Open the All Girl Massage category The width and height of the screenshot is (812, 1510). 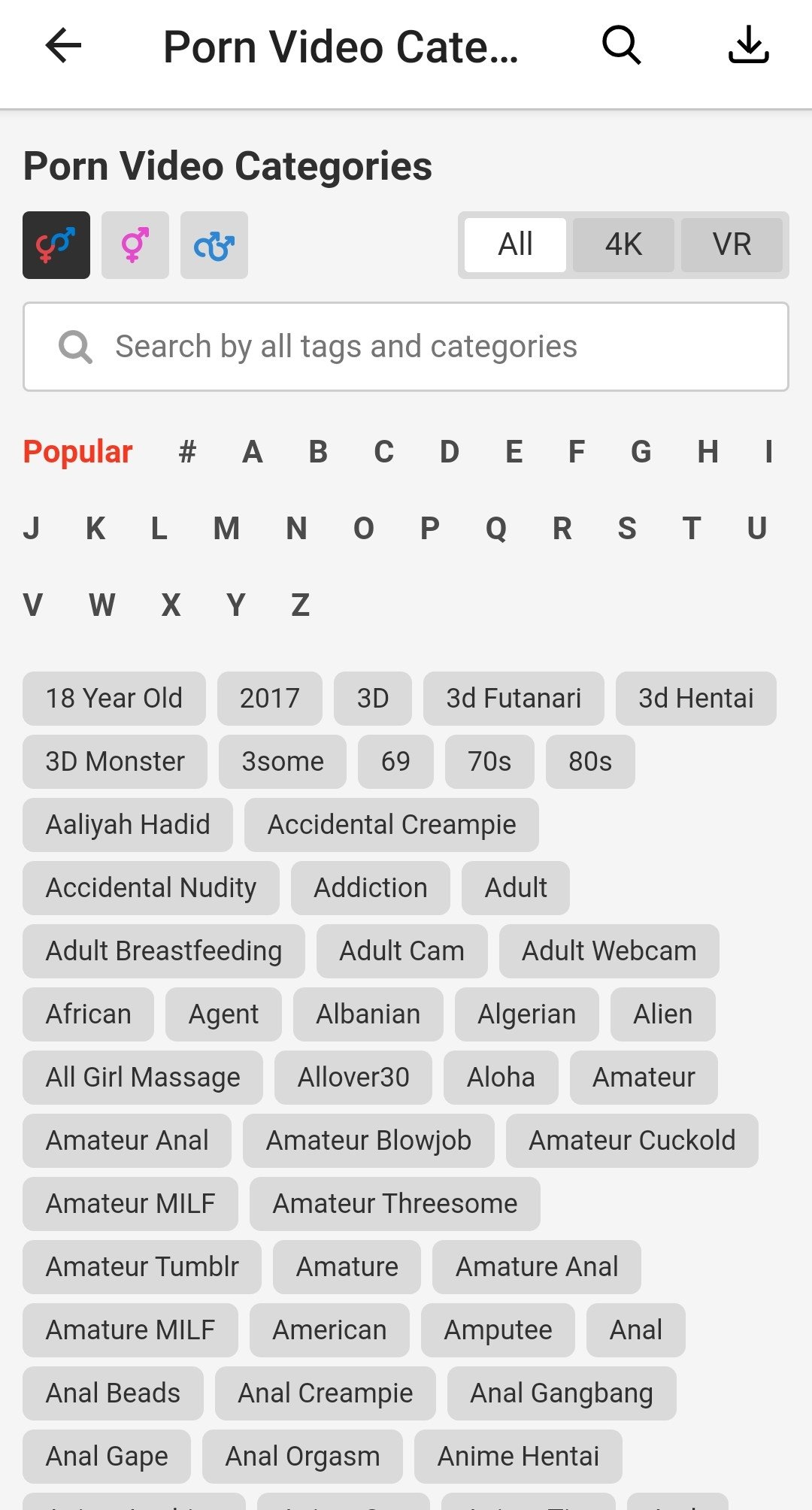click(142, 1077)
